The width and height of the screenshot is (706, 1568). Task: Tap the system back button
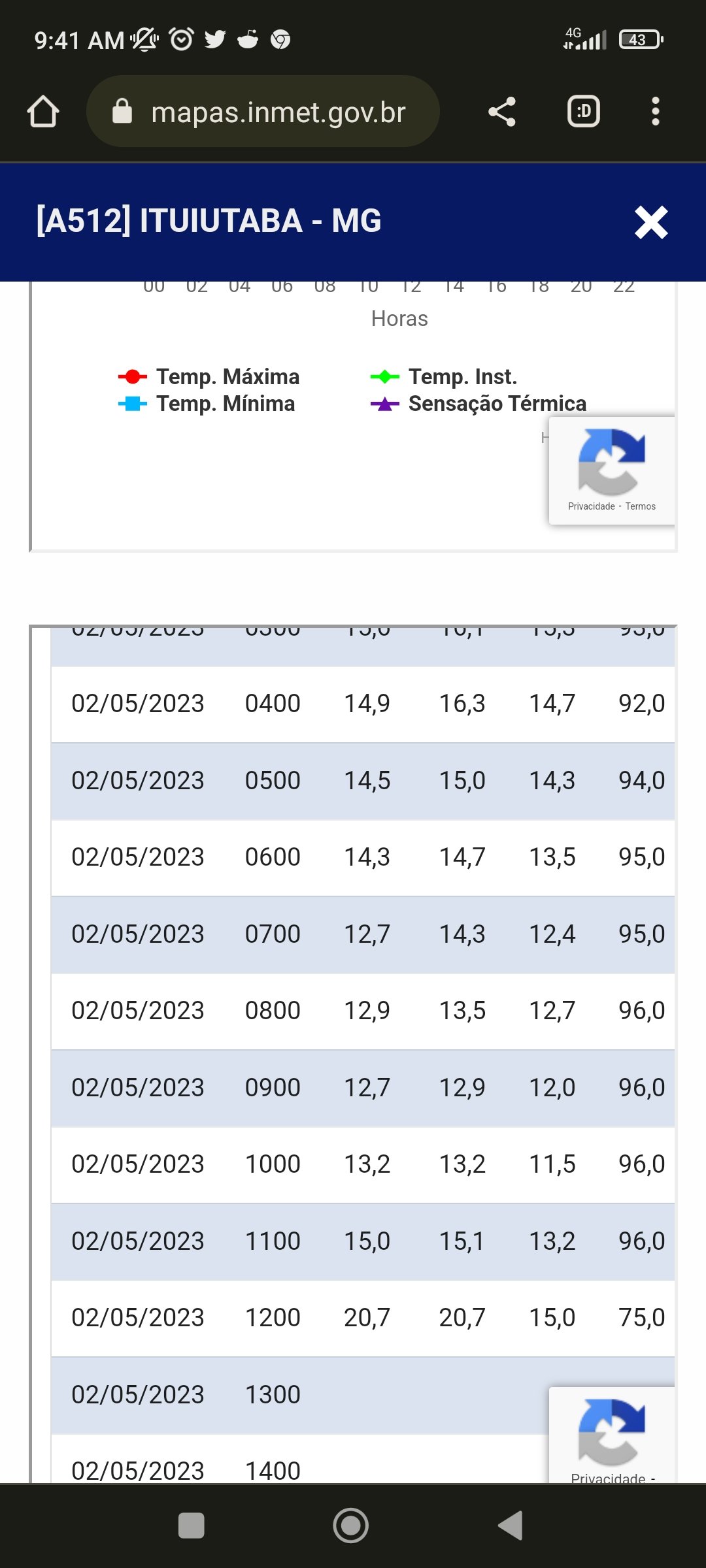(x=511, y=1526)
